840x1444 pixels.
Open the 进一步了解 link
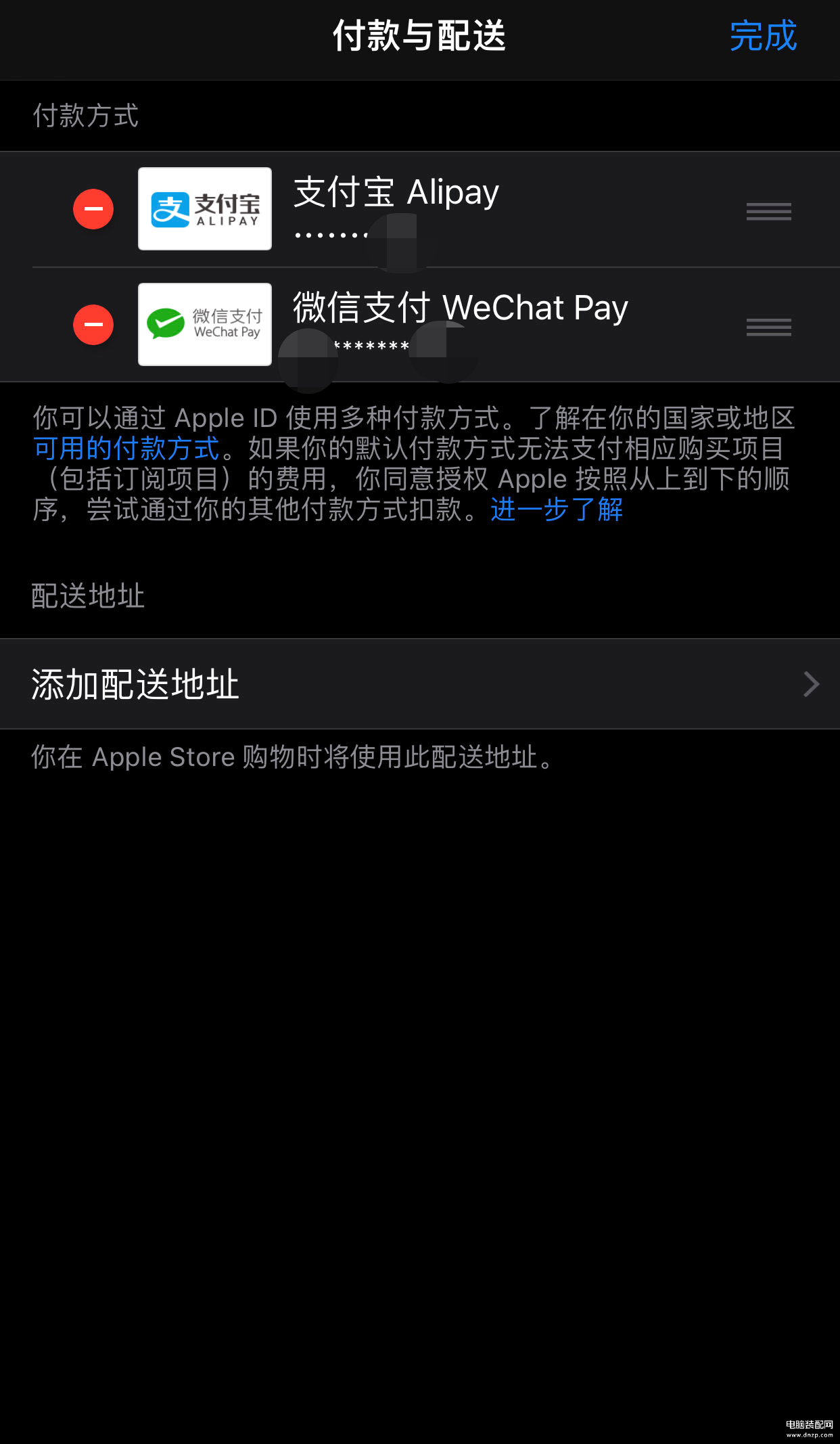556,510
